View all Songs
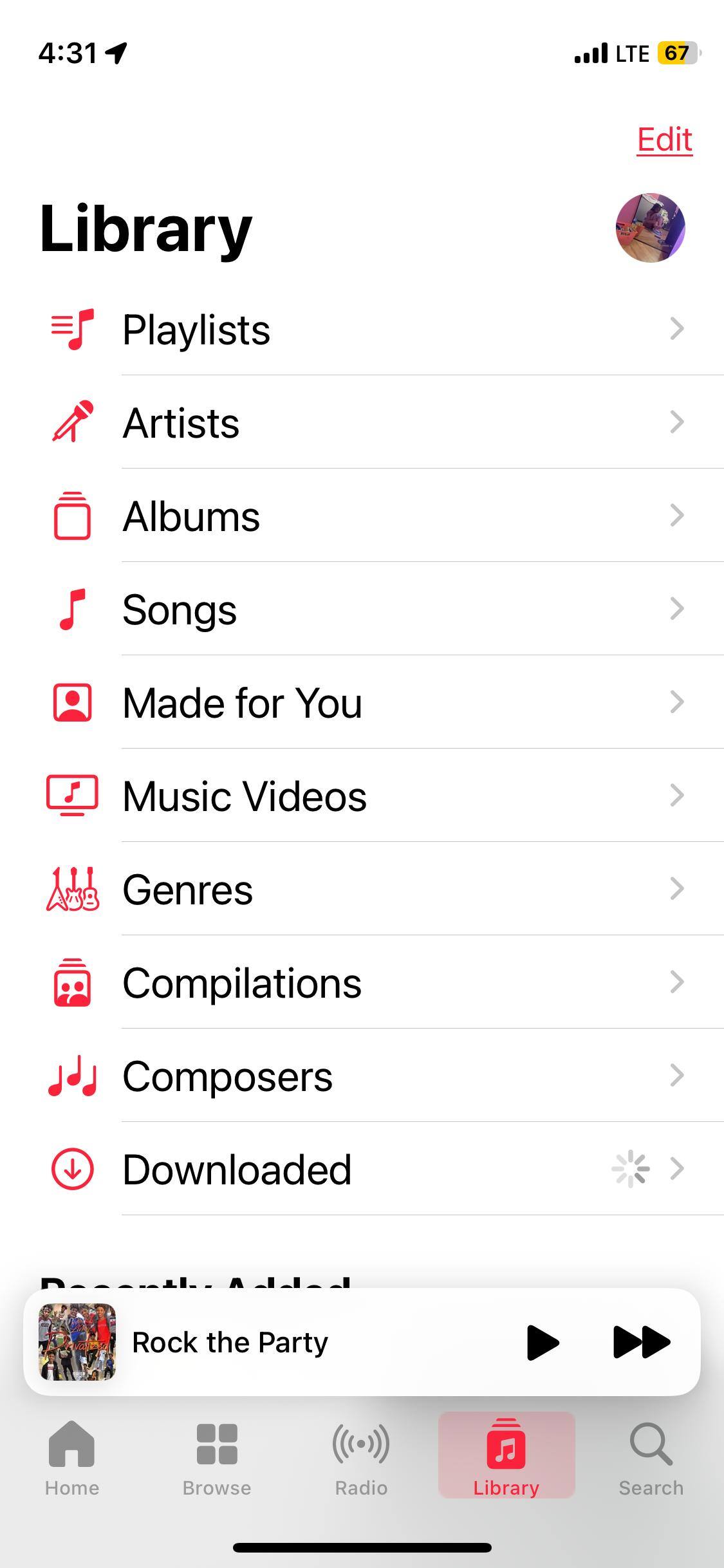The width and height of the screenshot is (724, 1568). [x=180, y=610]
